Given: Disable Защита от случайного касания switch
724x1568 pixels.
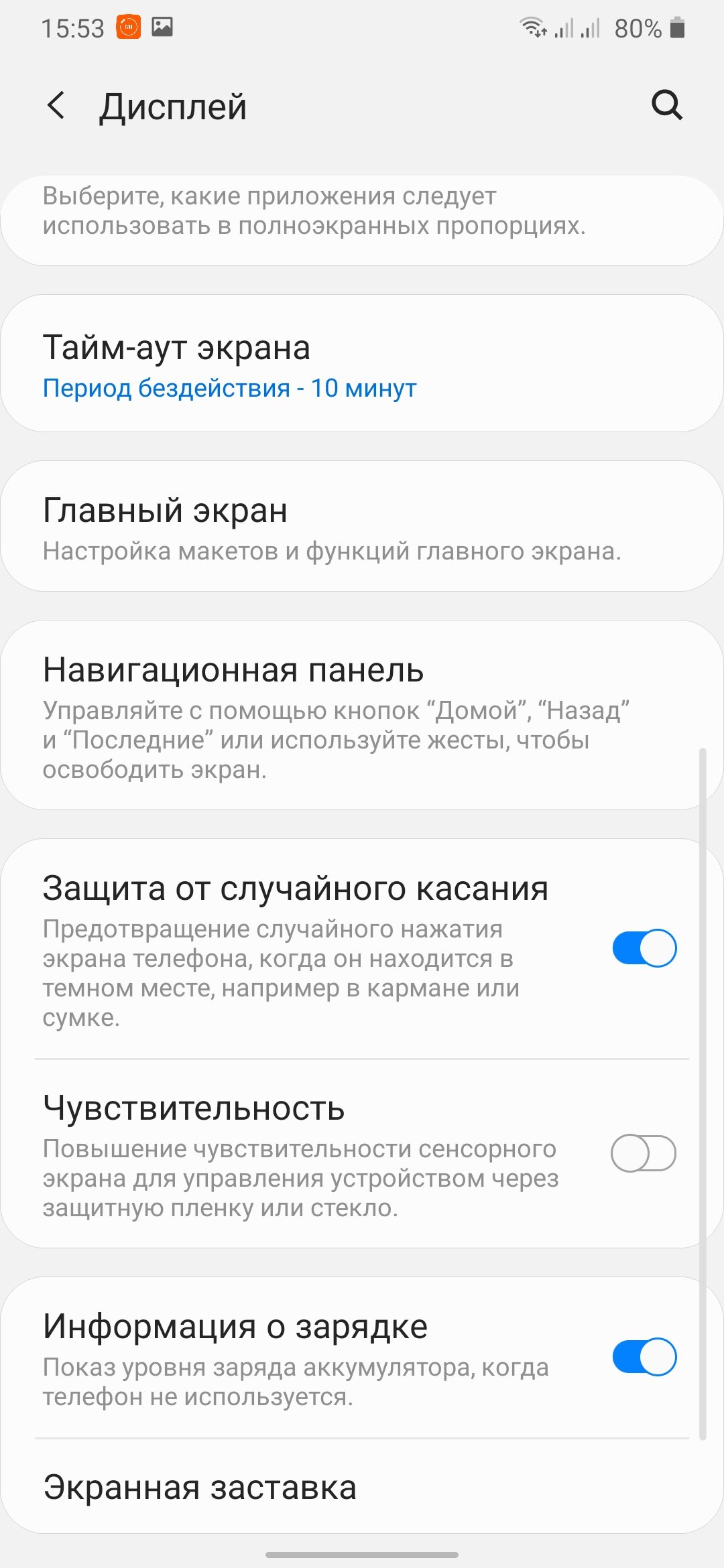Looking at the screenshot, I should click(x=644, y=948).
